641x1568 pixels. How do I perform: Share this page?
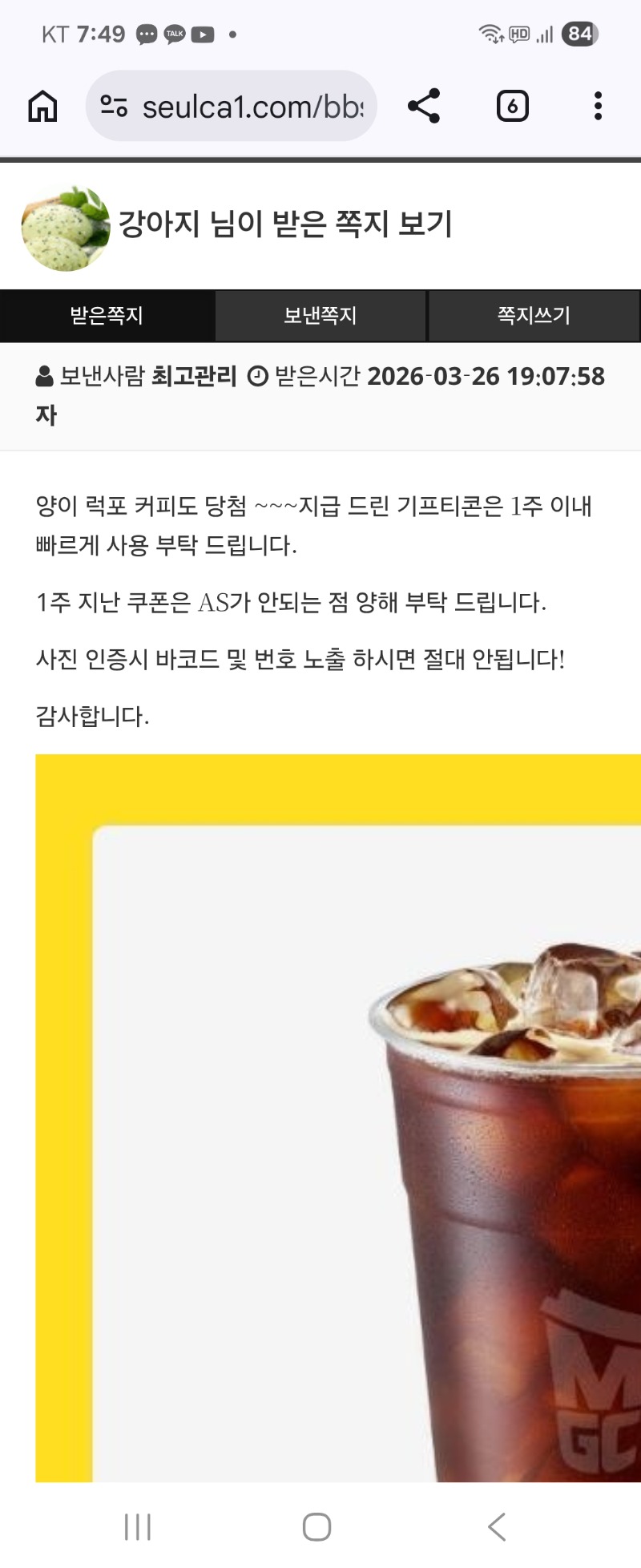click(424, 106)
